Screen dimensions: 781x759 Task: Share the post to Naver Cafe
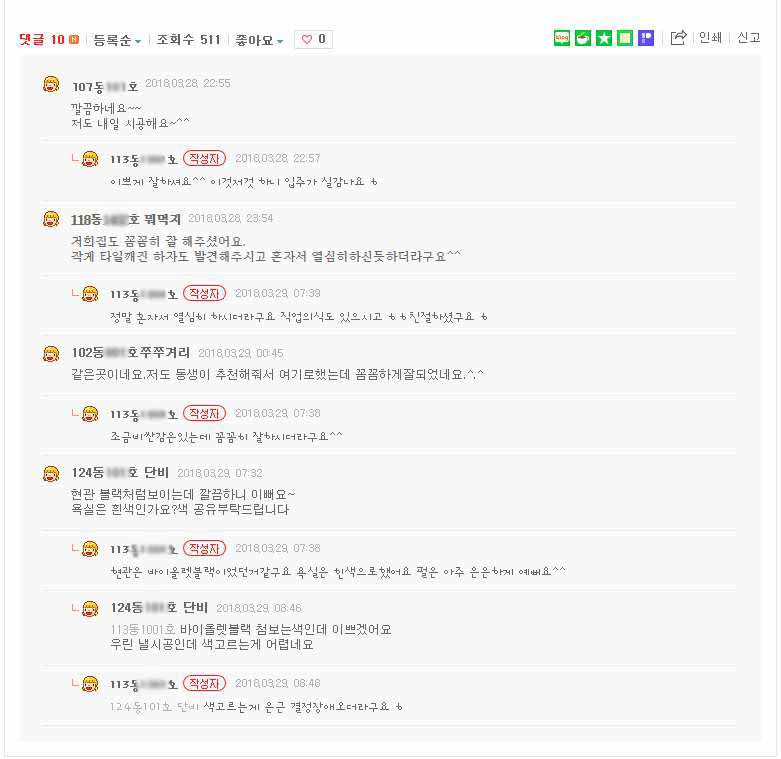point(583,38)
